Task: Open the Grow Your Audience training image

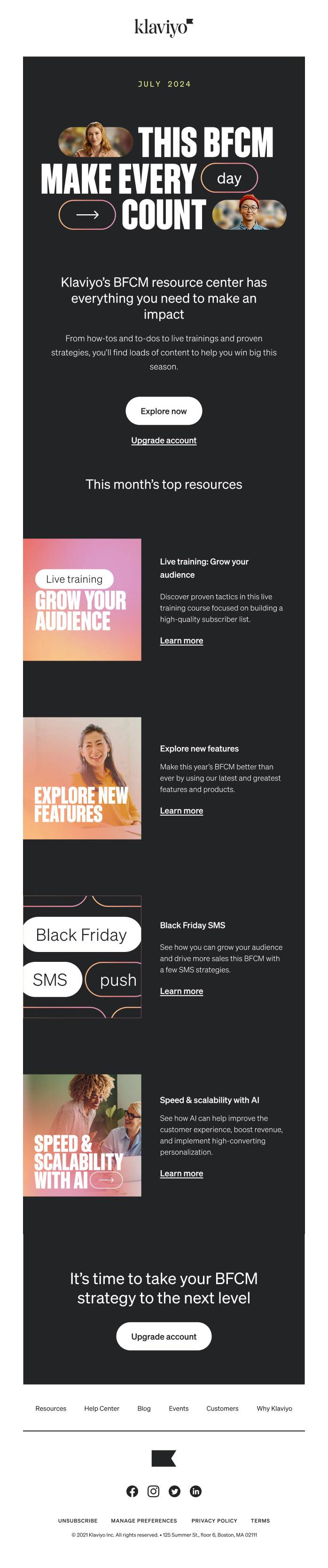Action: pyautogui.click(x=82, y=600)
